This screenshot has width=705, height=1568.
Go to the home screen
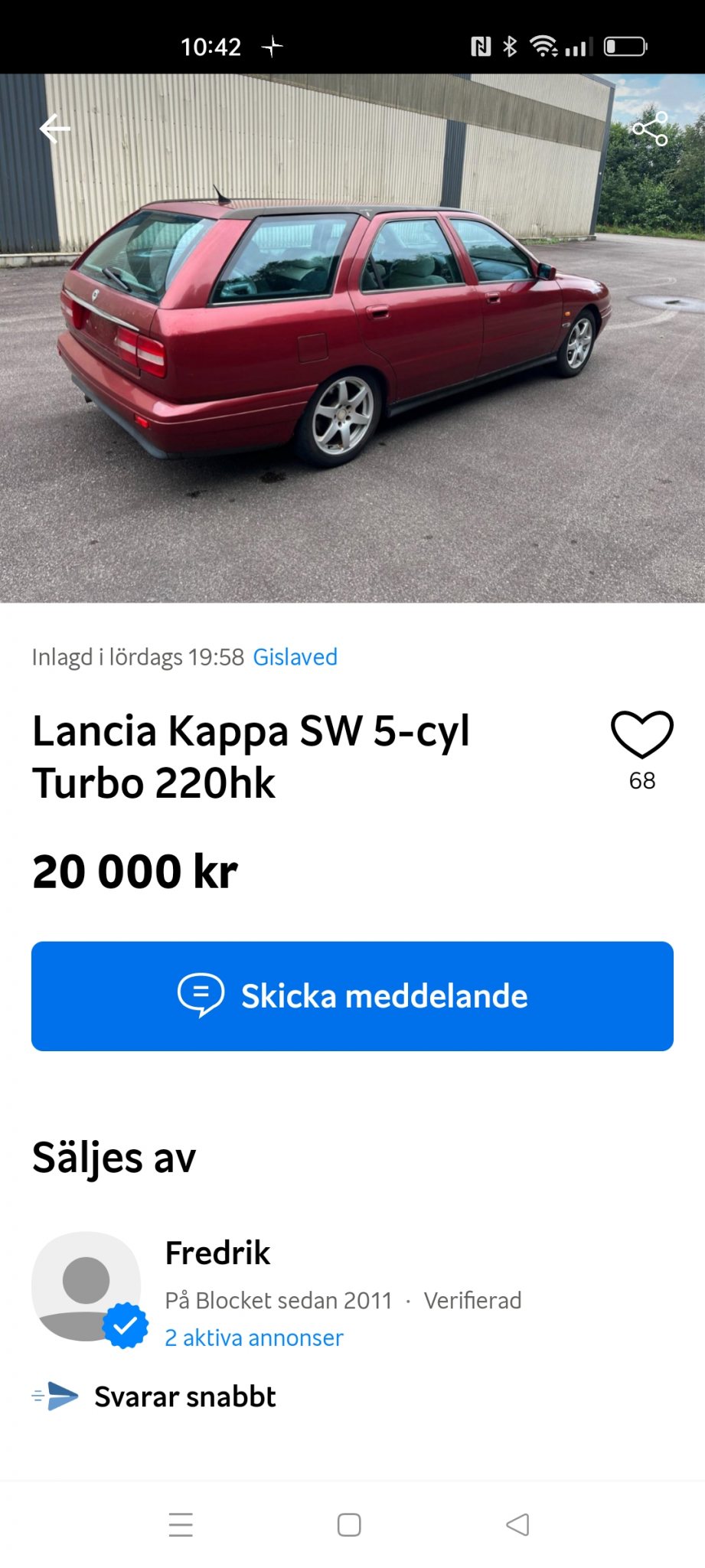click(x=349, y=1524)
